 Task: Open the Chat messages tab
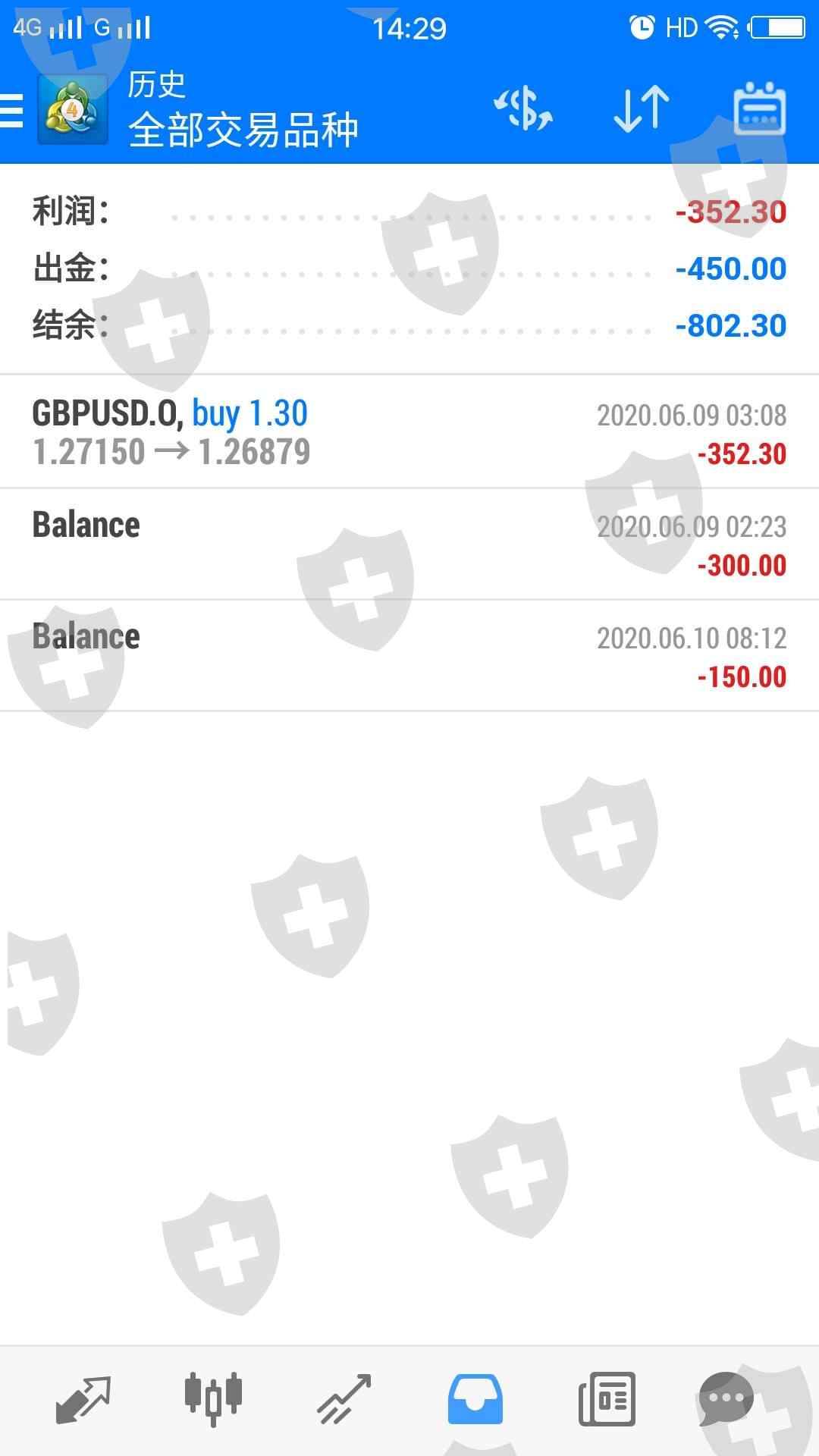pos(726,1399)
